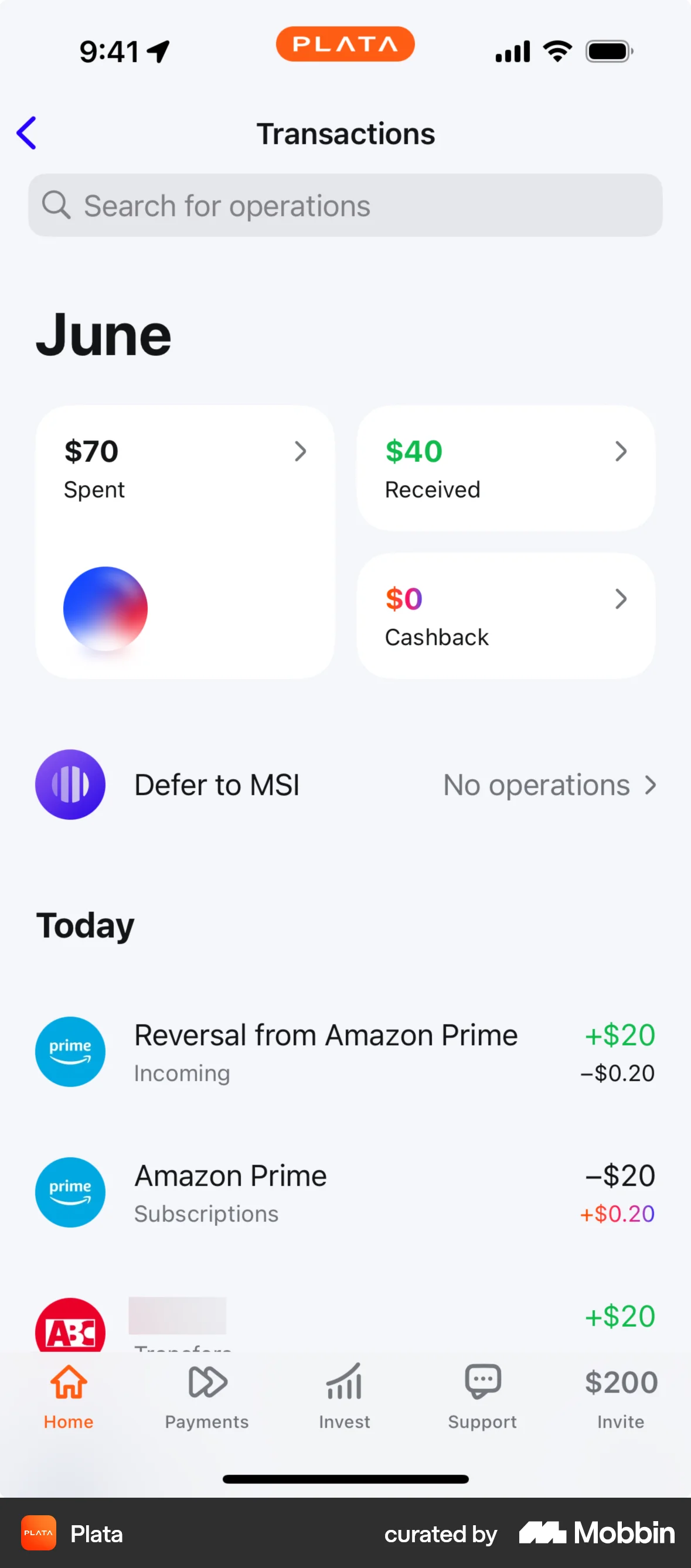Tap the magnifying glass search icon
The height and width of the screenshot is (1568, 691).
[x=56, y=205]
